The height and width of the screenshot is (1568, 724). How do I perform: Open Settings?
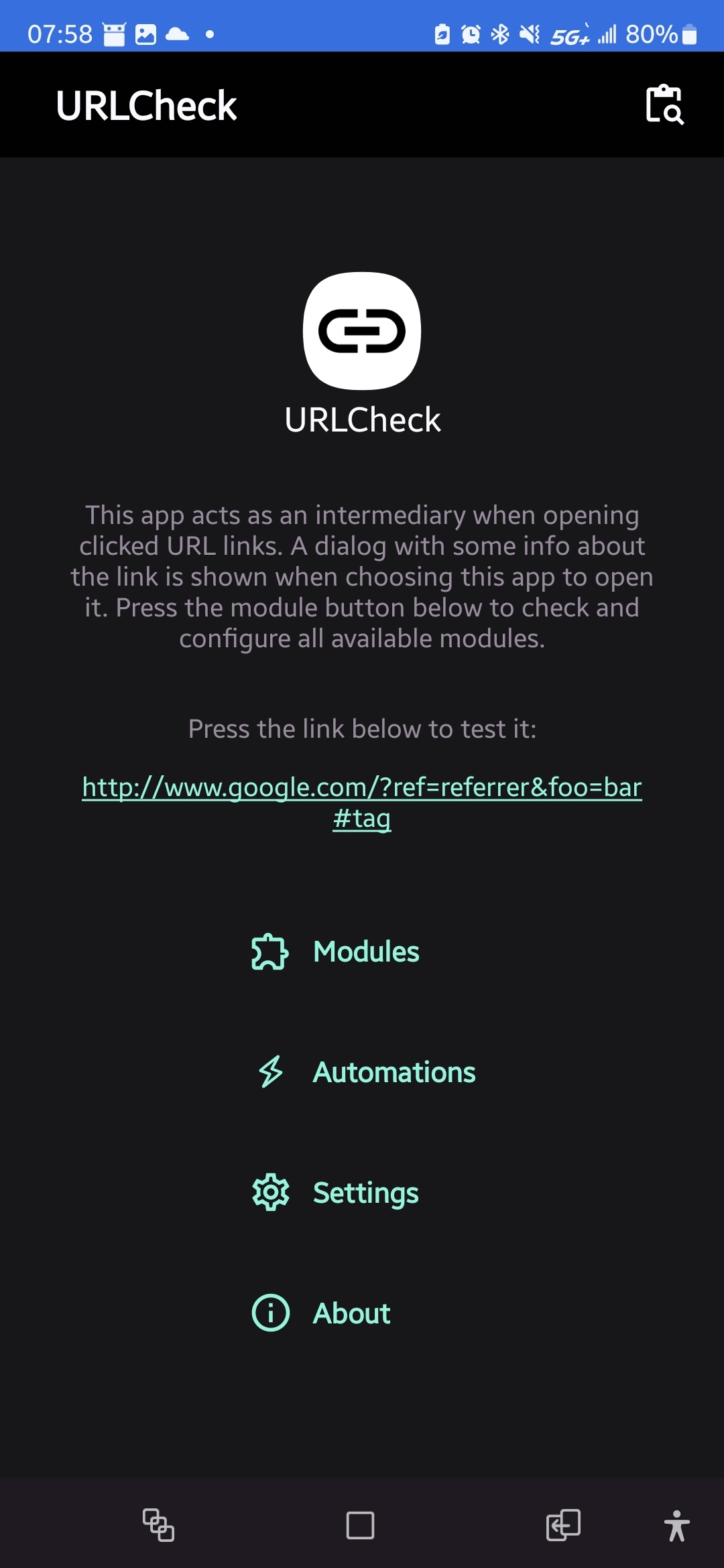pyautogui.click(x=335, y=1193)
